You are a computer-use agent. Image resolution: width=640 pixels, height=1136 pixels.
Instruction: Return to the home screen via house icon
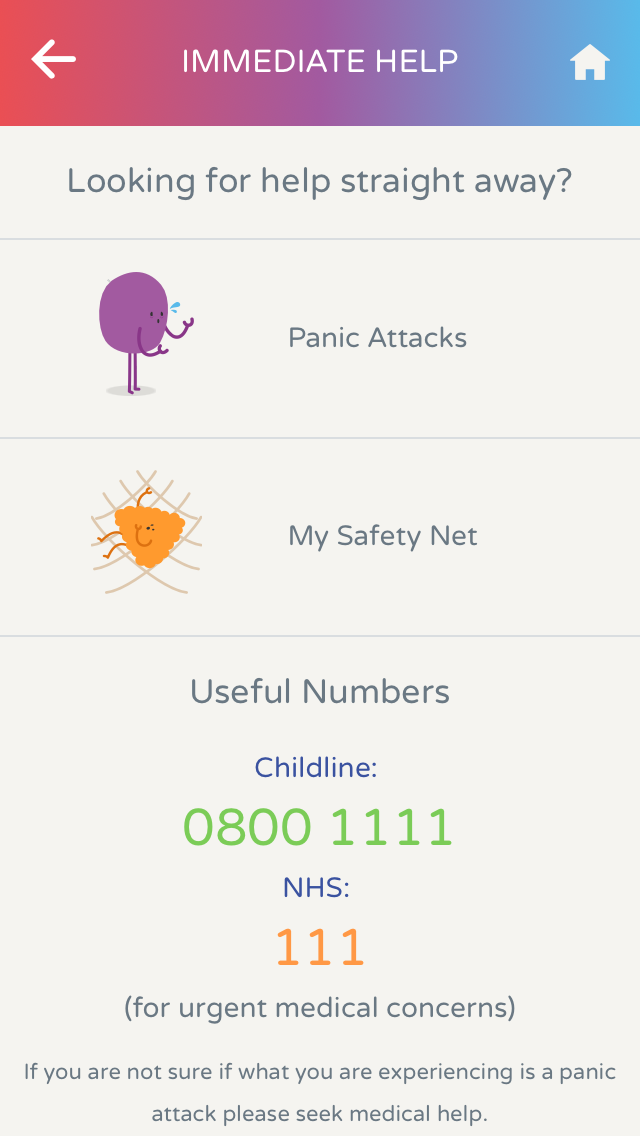tap(589, 62)
